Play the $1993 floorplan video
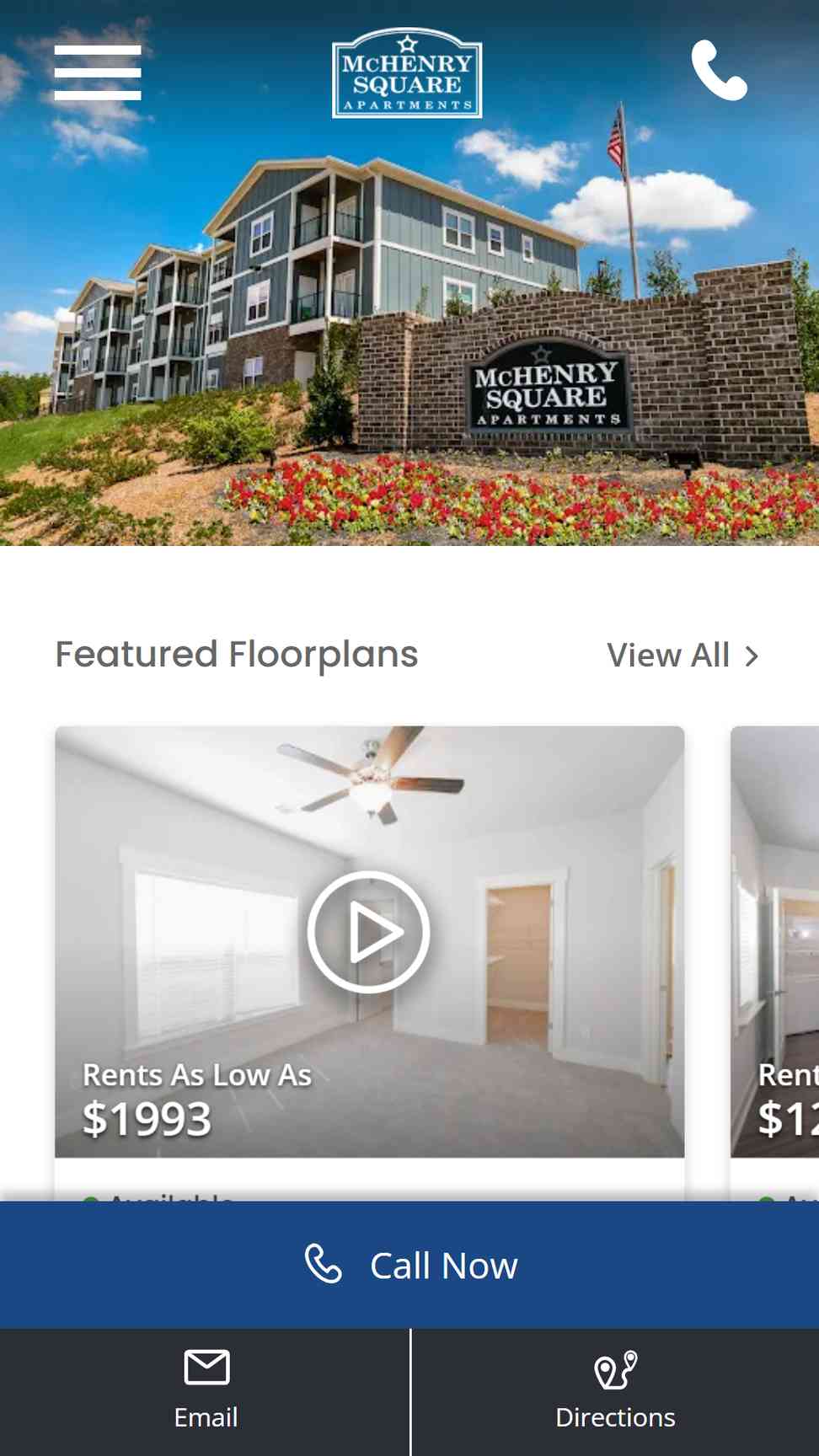The image size is (819, 1456). [368, 932]
